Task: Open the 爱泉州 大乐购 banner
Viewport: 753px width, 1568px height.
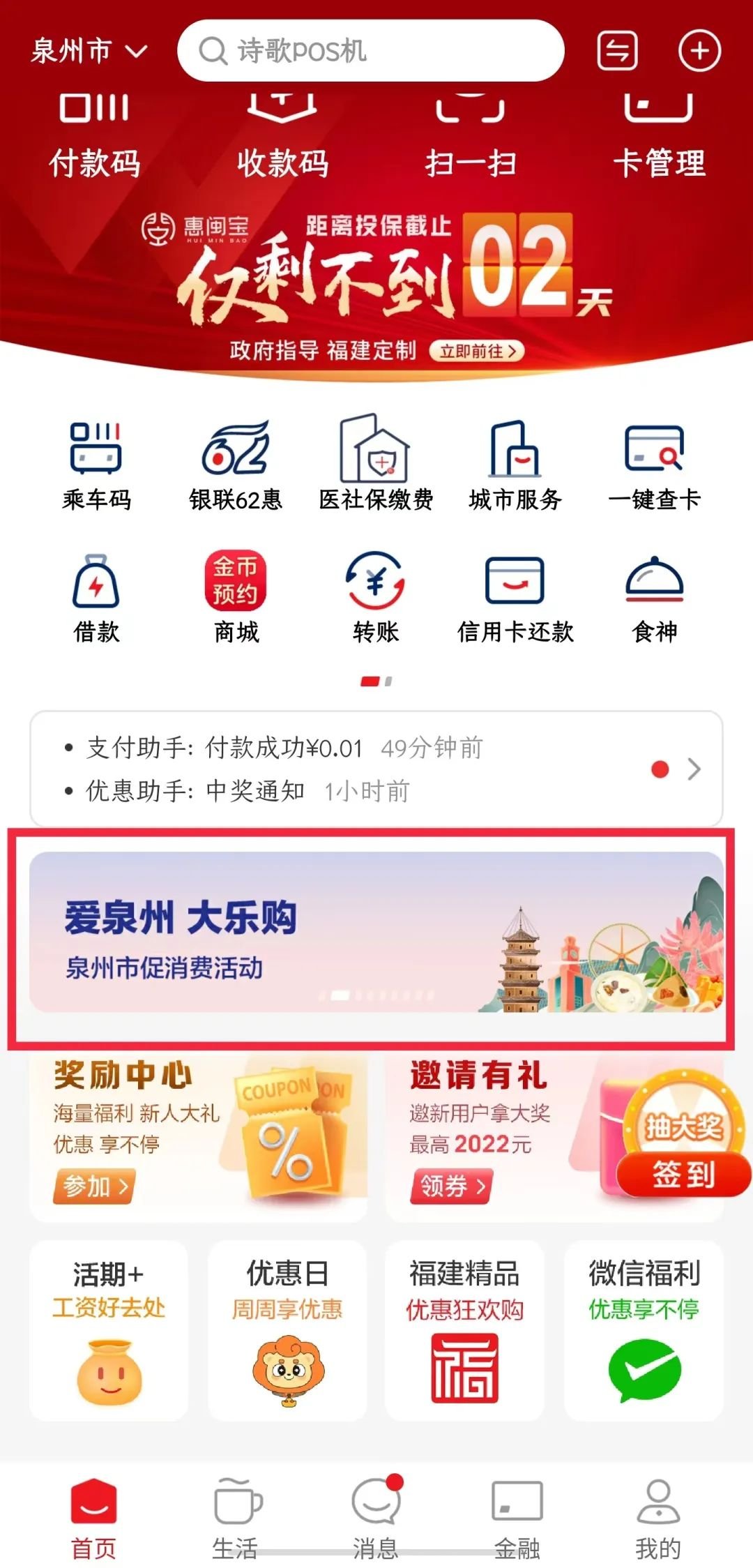Action: (376, 932)
